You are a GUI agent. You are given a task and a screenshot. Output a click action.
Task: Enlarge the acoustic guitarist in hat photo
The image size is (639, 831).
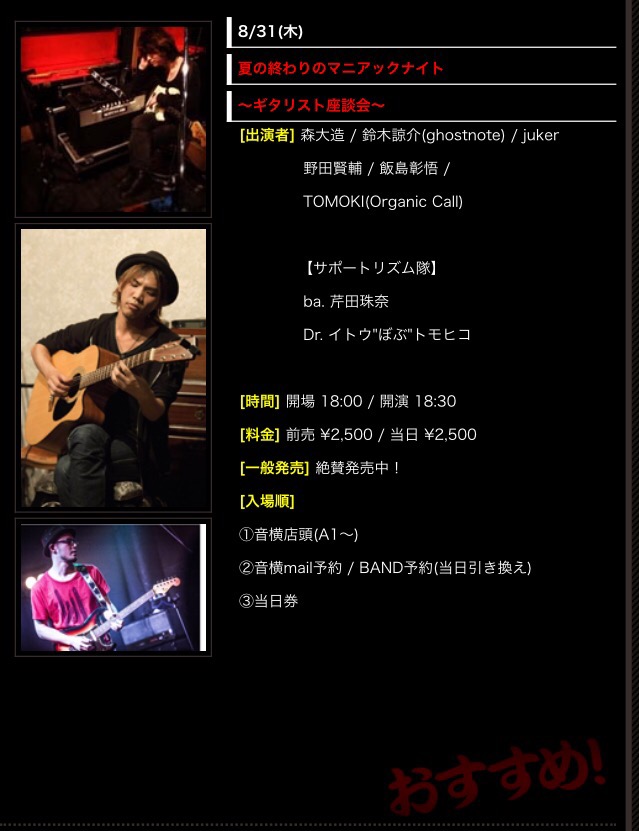point(113,367)
